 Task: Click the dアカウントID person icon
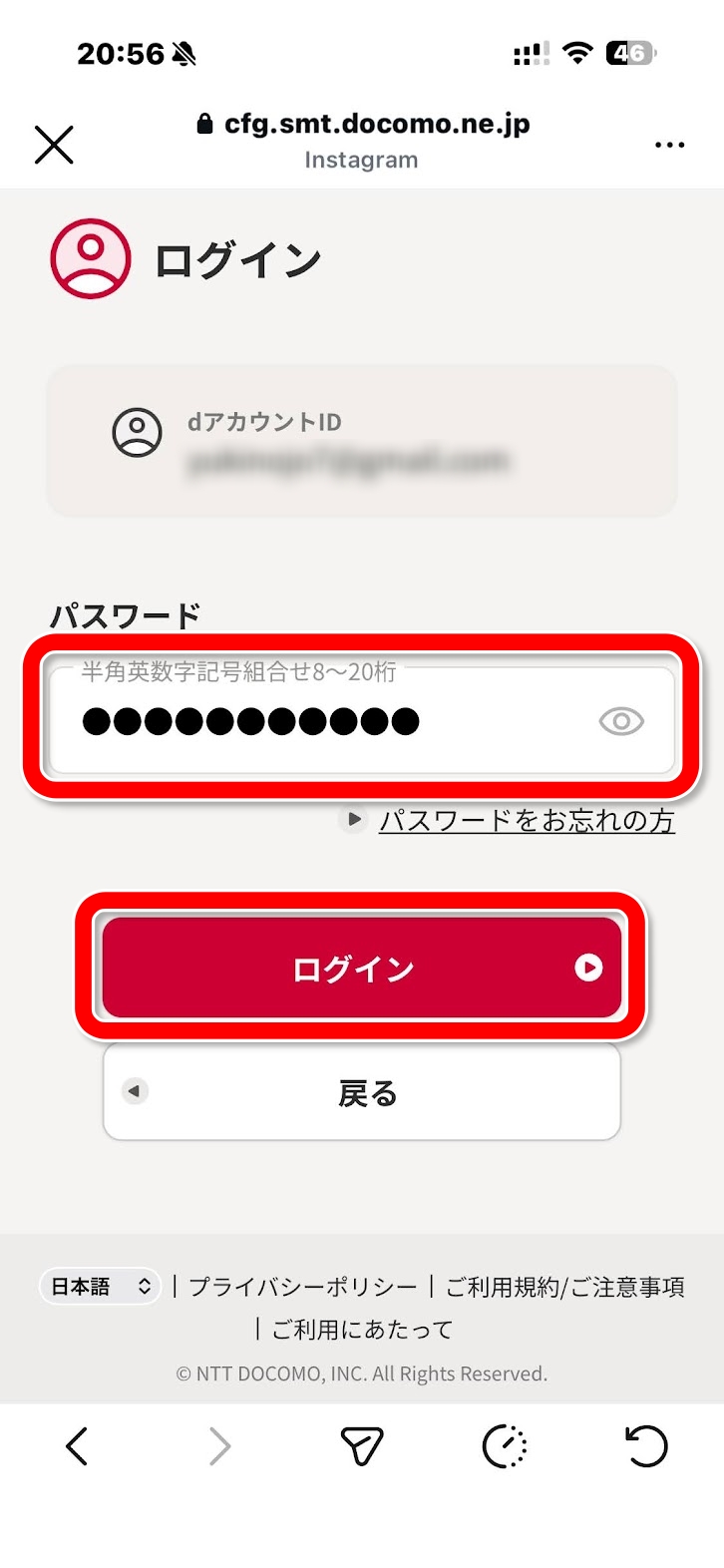(x=138, y=433)
